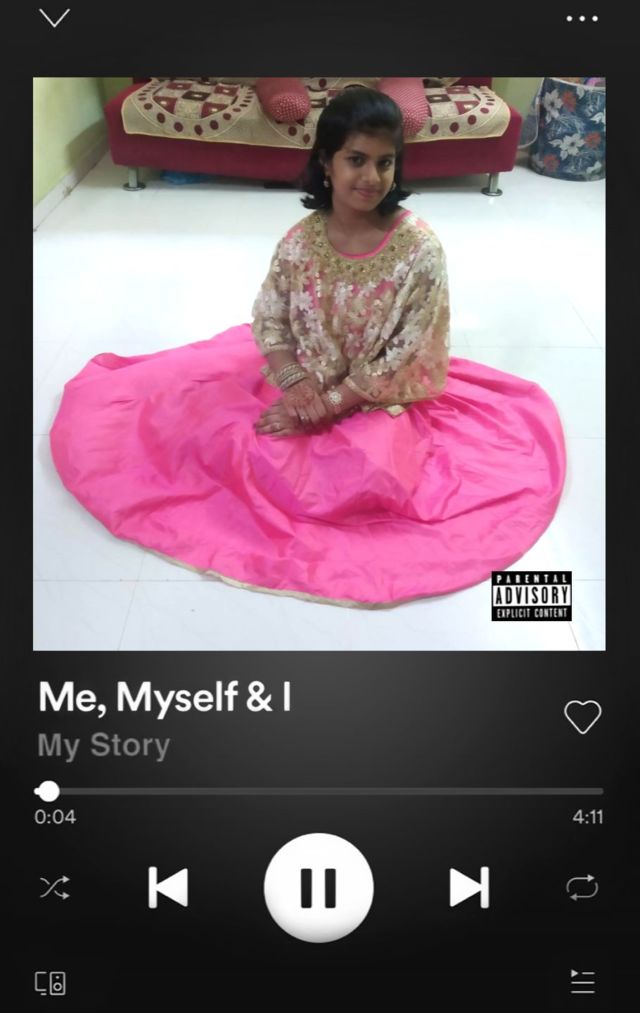Open the play queue

point(582,982)
